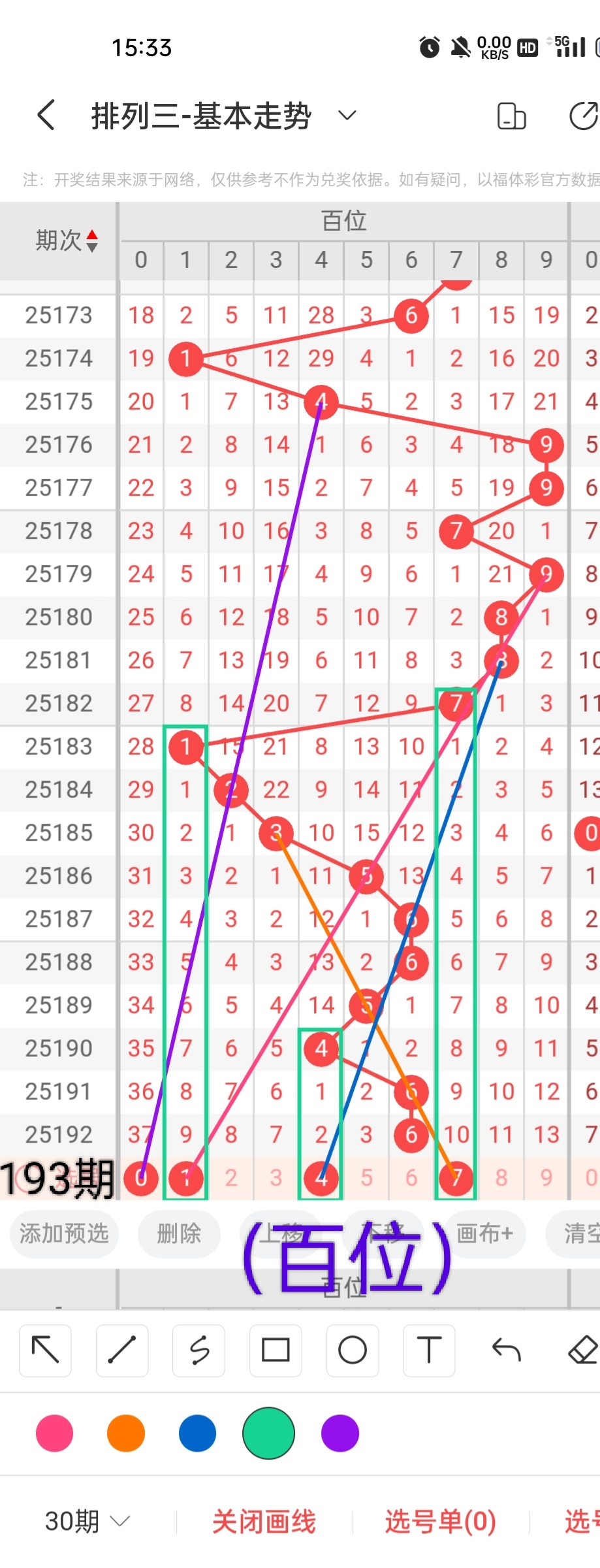Tap the 删除 button
600x1568 pixels.
178,1233
